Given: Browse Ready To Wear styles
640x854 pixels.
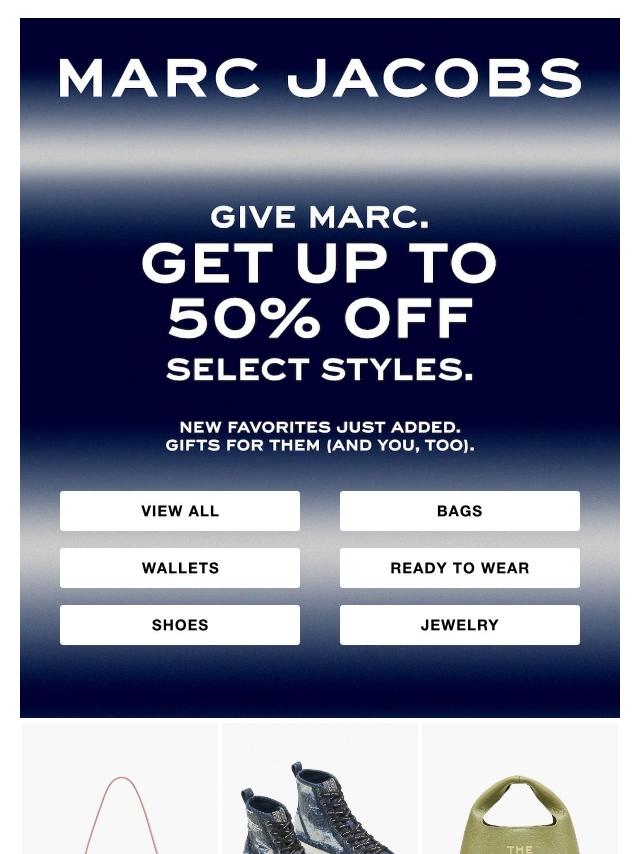Looking at the screenshot, I should [x=459, y=568].
